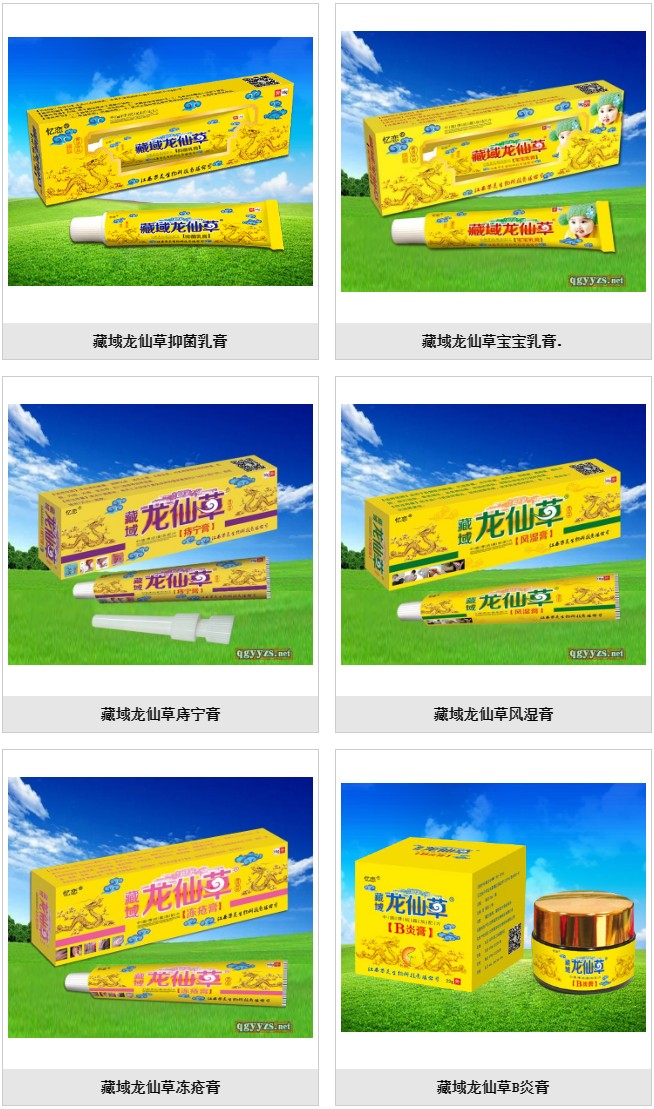View the 藏域龙仙草风湿膏 product
The width and height of the screenshot is (654, 1109).
point(493,535)
